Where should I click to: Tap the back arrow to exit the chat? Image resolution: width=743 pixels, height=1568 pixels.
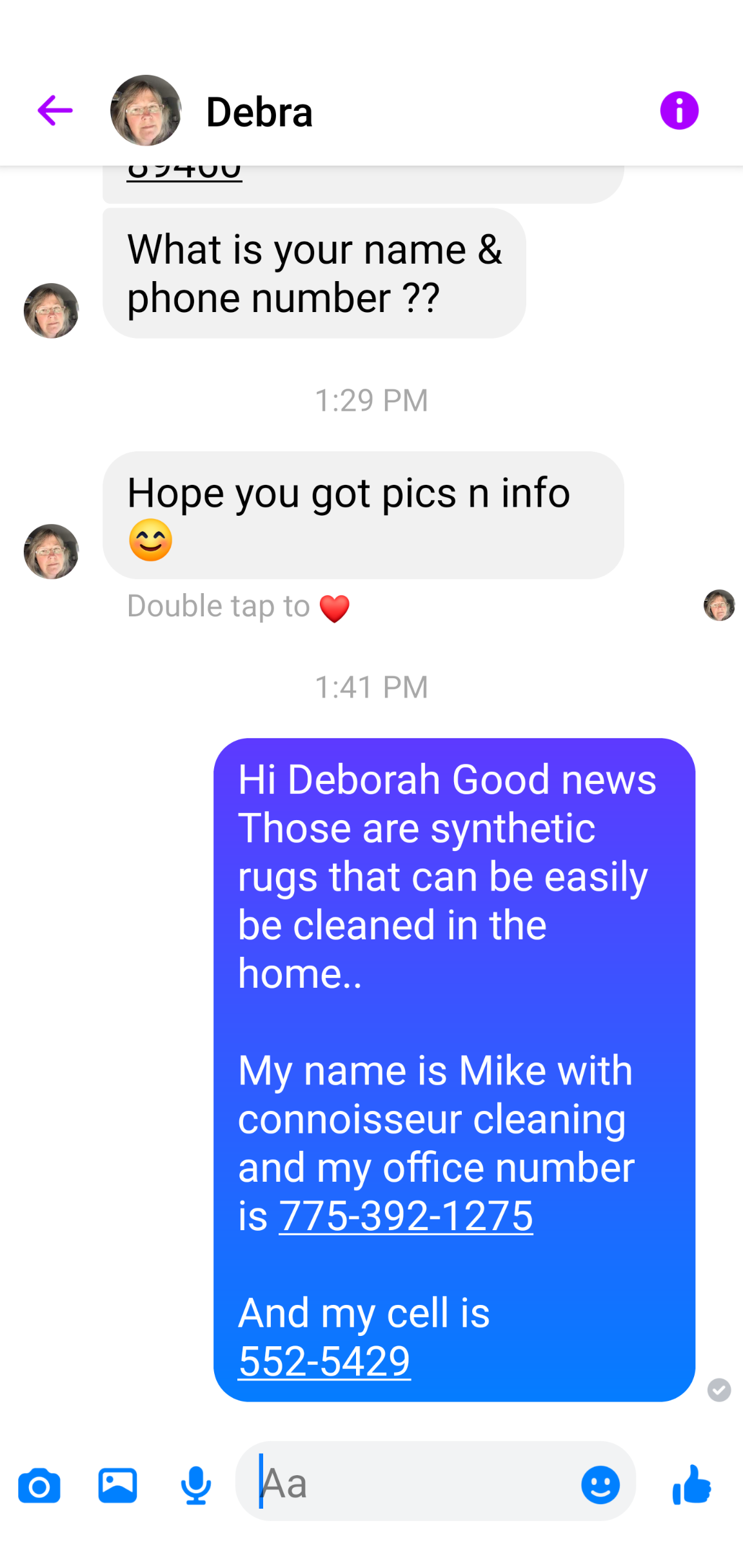tap(55, 110)
